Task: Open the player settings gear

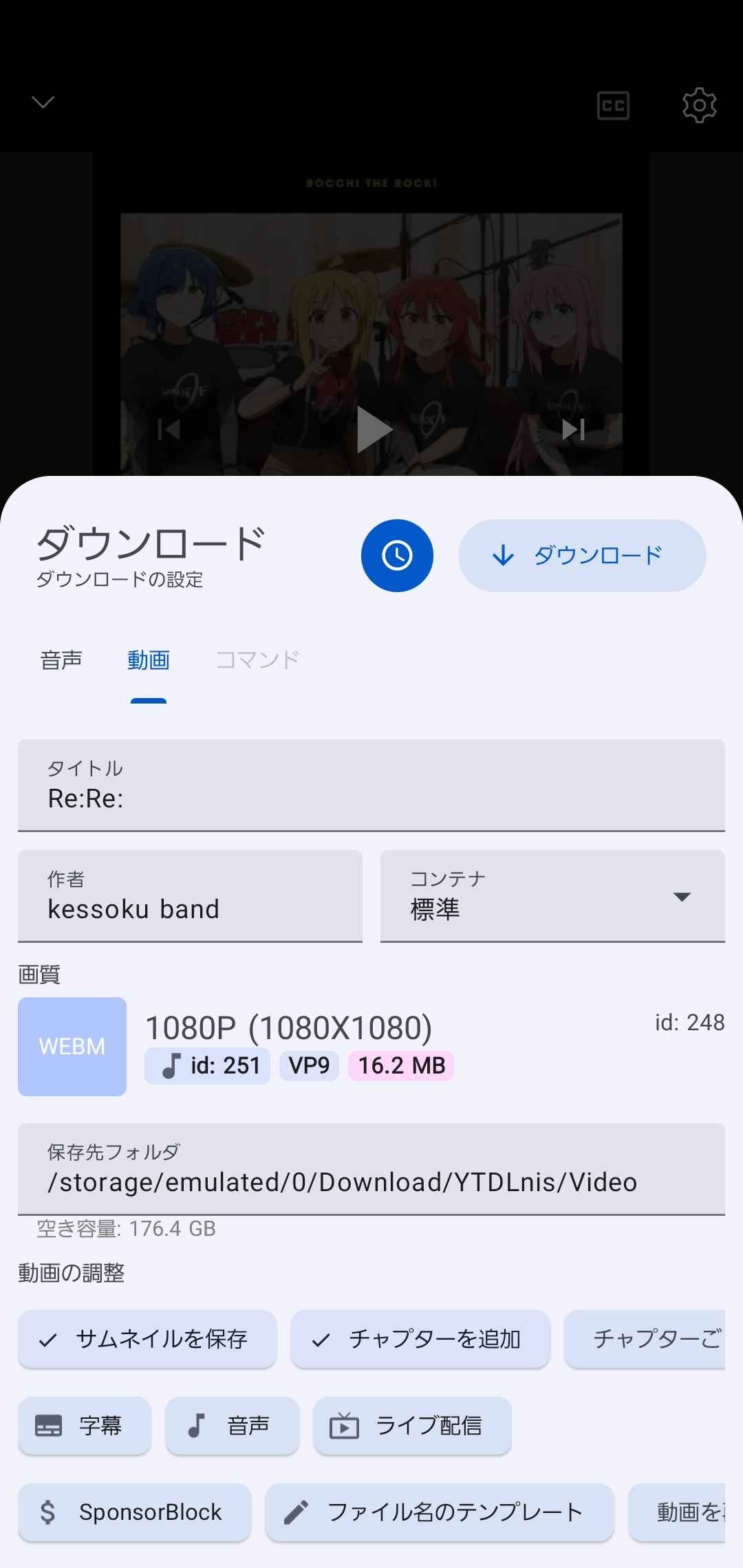Action: 700,105
